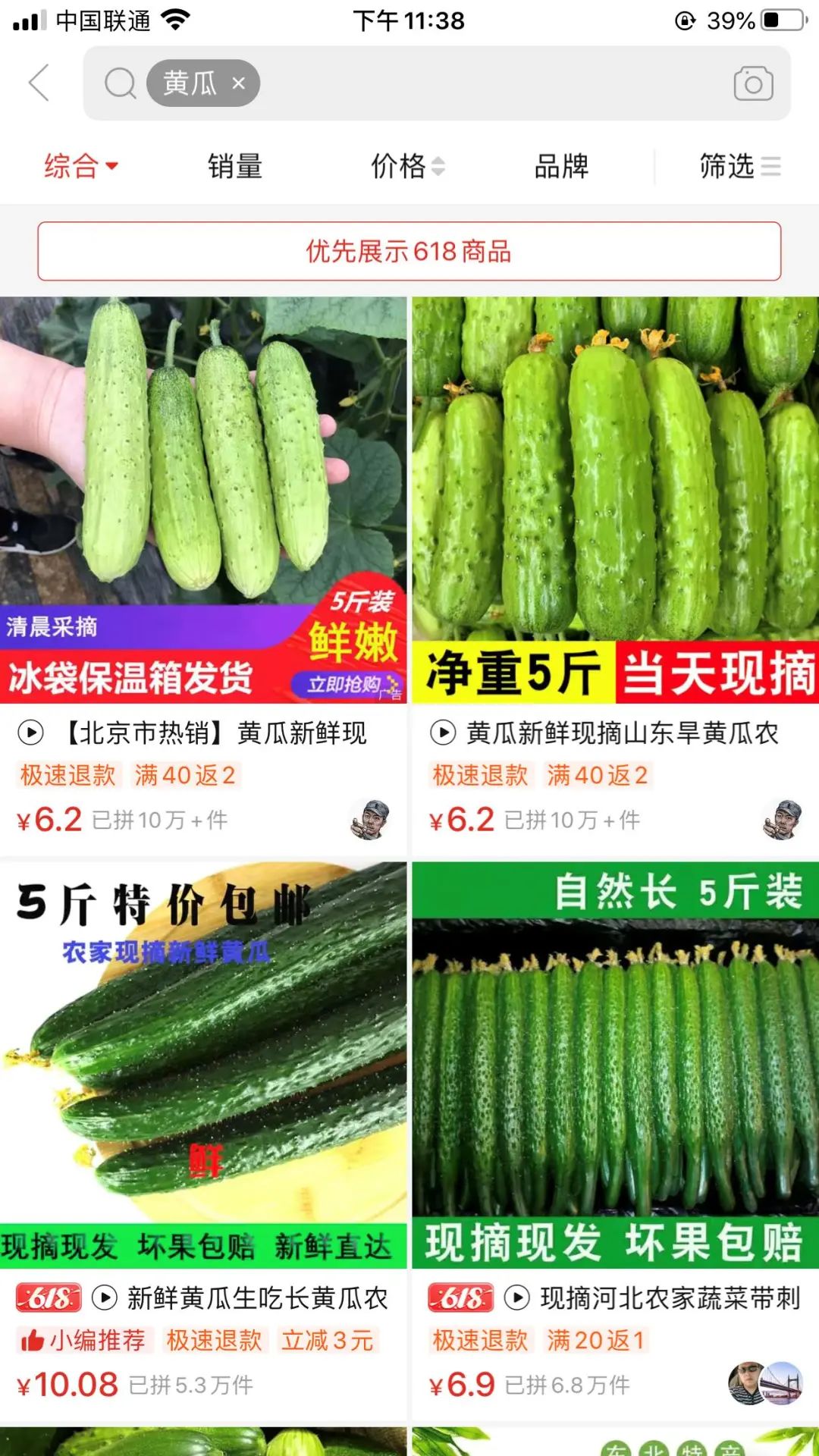
Task: Enable 618 products priority display banner
Action: (409, 250)
